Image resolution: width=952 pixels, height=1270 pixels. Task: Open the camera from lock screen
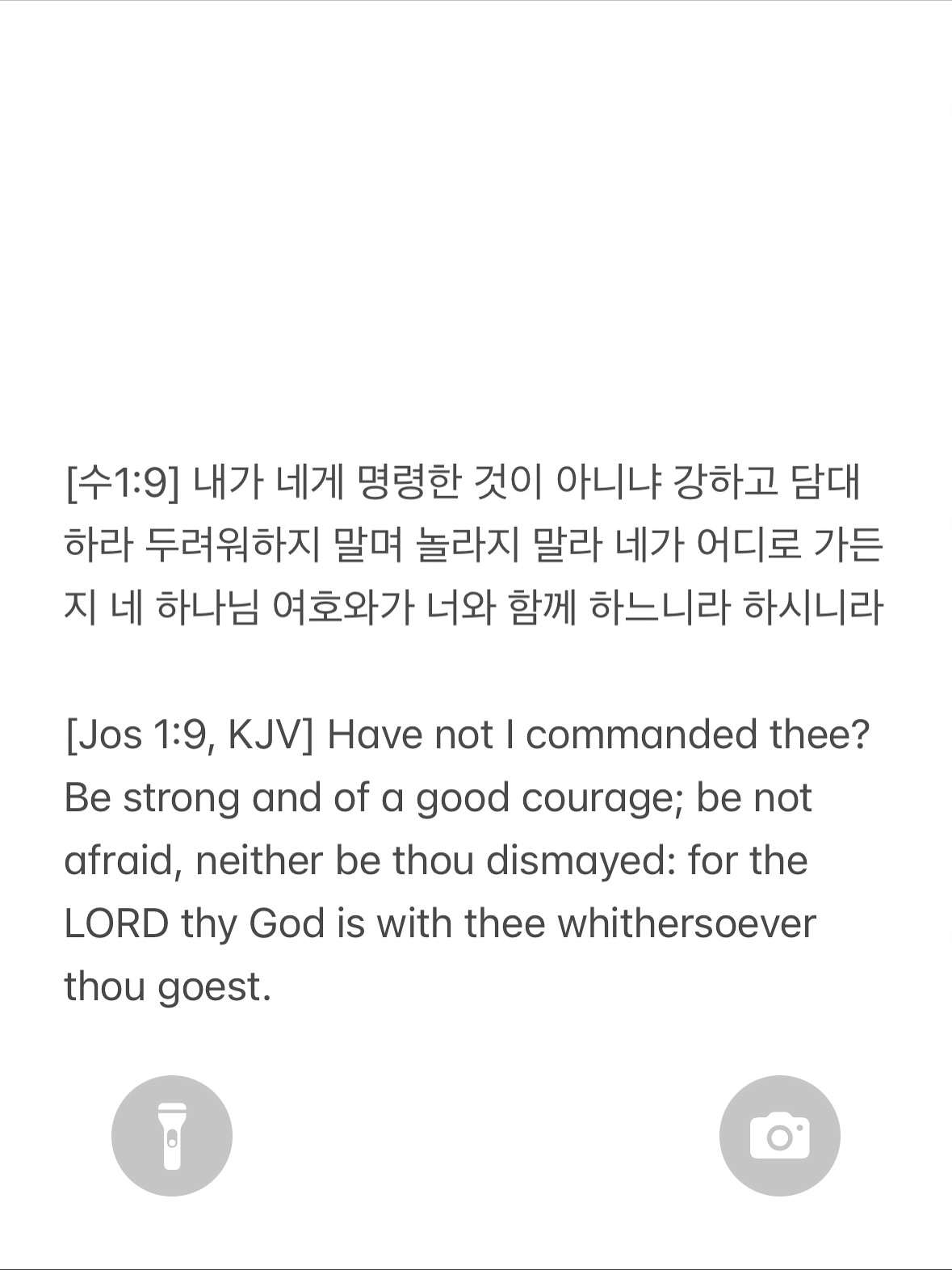[x=779, y=1135]
